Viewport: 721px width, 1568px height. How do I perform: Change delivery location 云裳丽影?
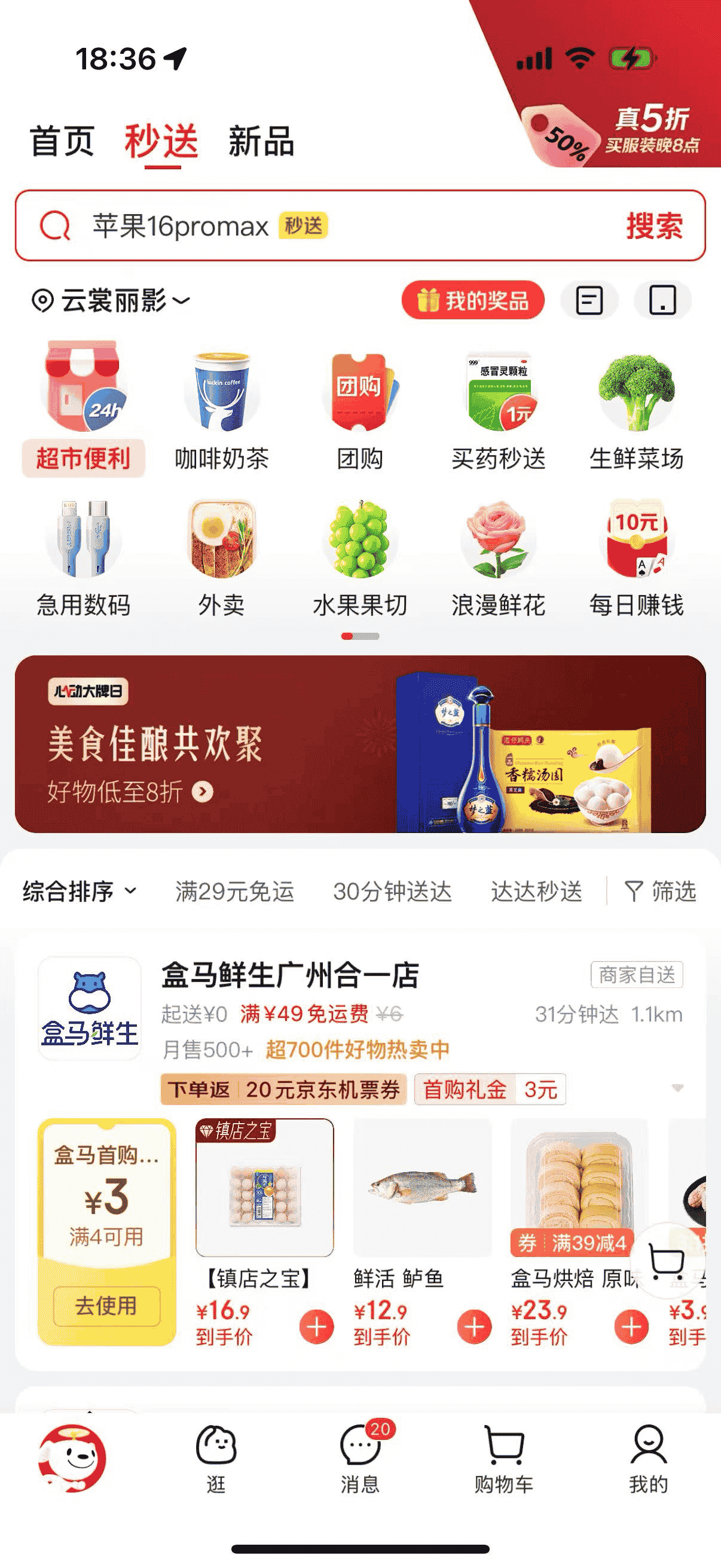[x=111, y=301]
